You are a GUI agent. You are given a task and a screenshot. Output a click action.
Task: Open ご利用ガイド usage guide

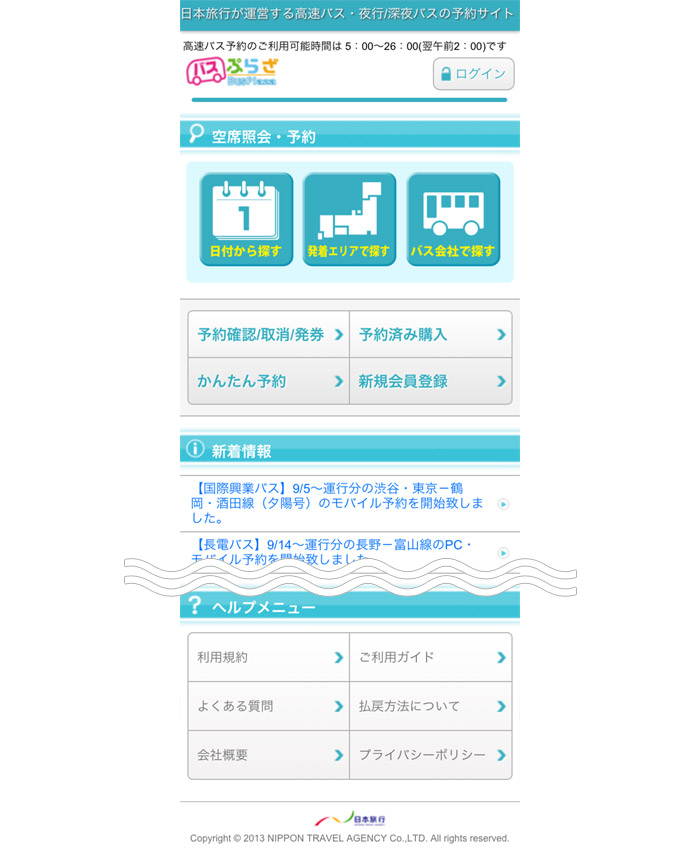tap(431, 657)
